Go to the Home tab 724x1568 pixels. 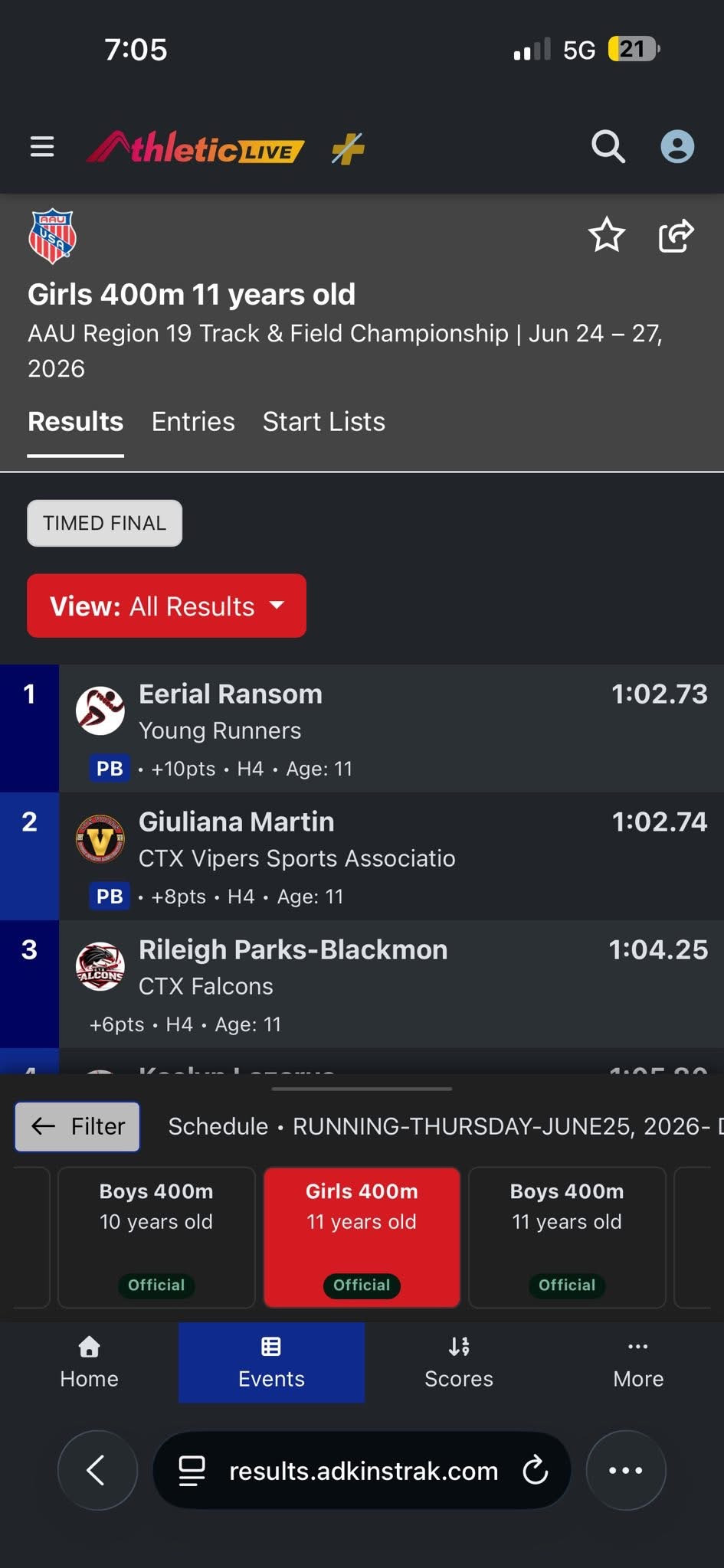90,1362
